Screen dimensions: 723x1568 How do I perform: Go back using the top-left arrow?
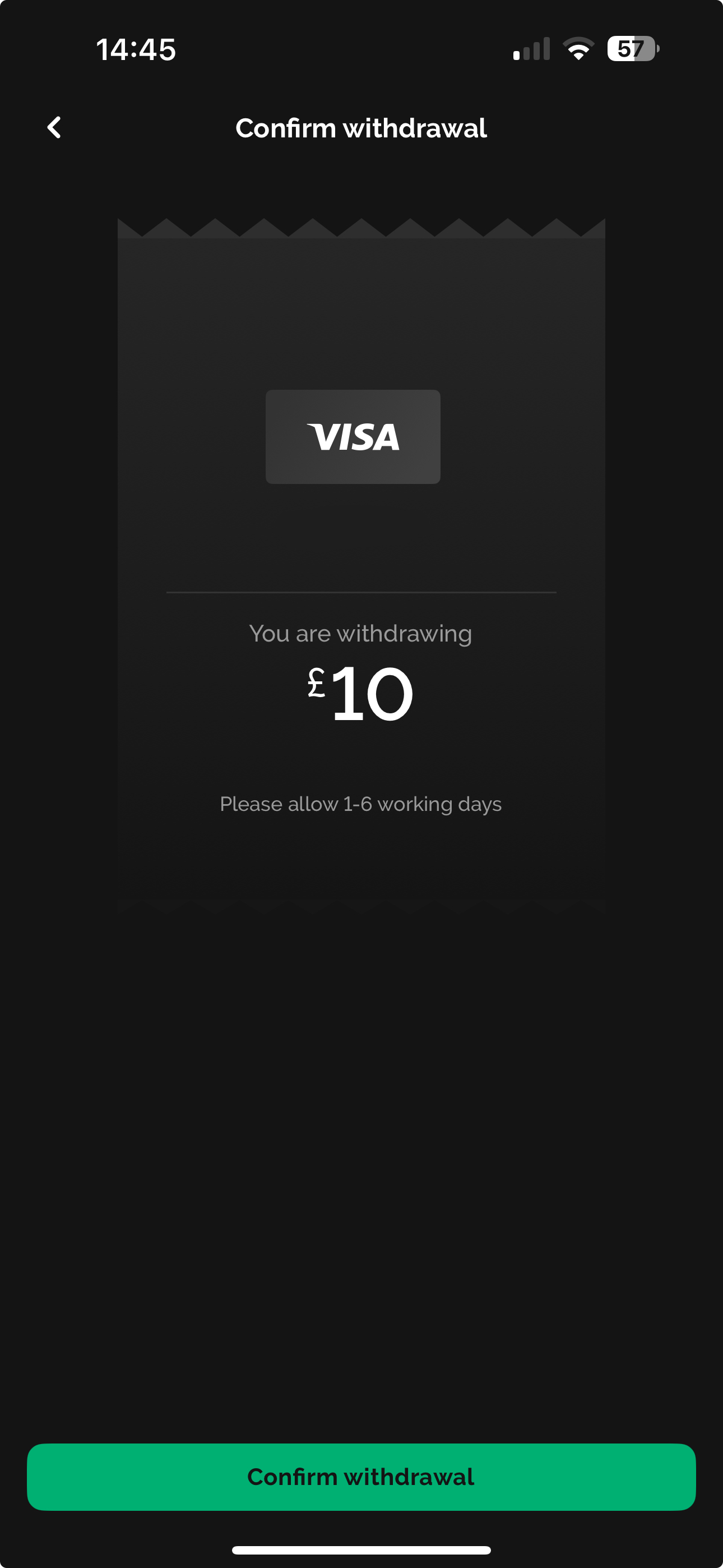tap(54, 128)
